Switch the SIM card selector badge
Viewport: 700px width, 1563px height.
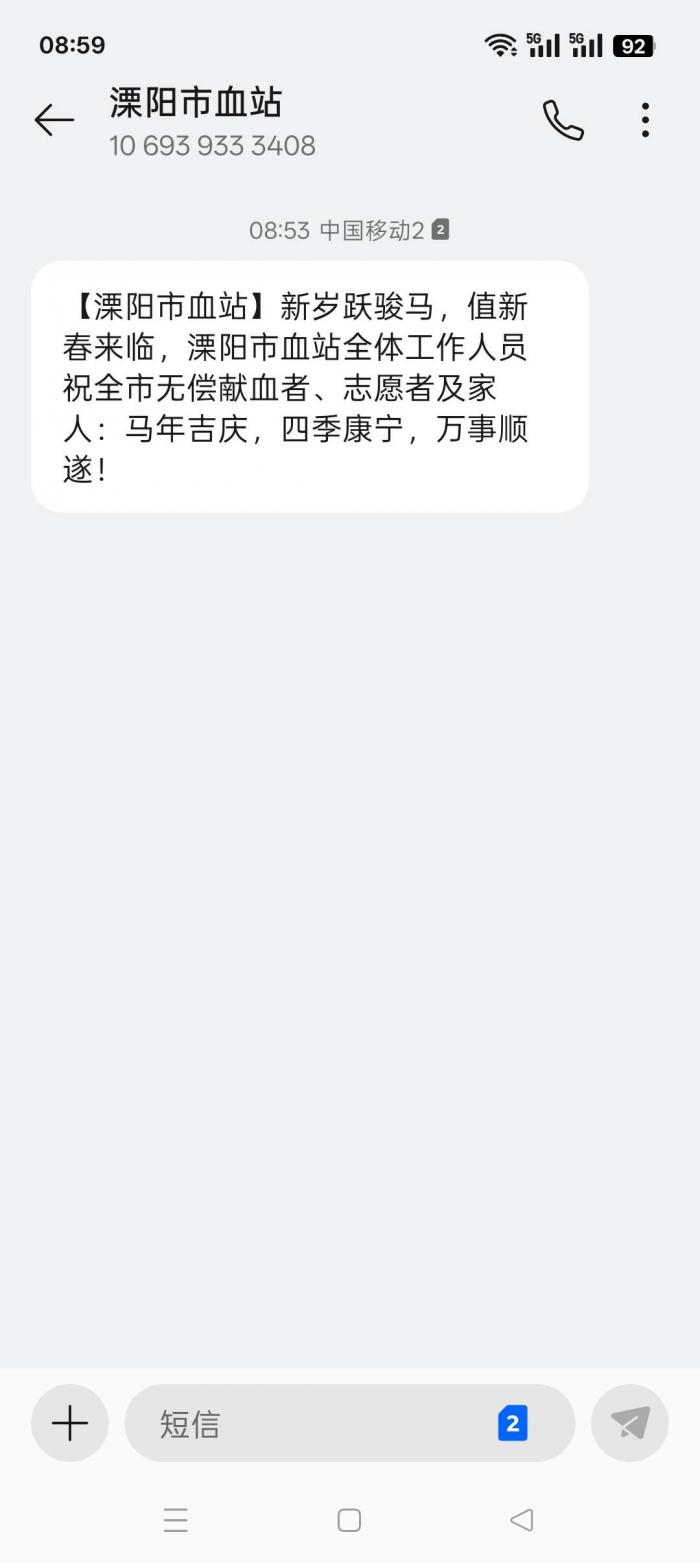512,1423
